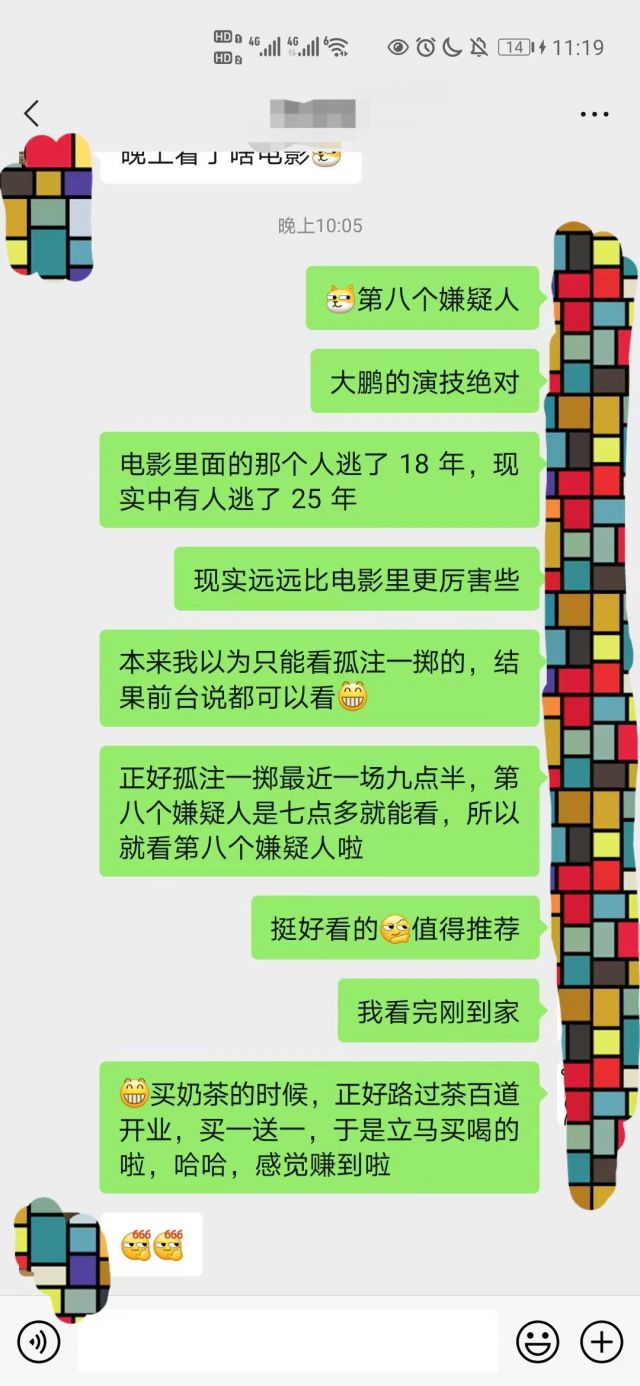Open the plus attachment menu

(601, 1341)
